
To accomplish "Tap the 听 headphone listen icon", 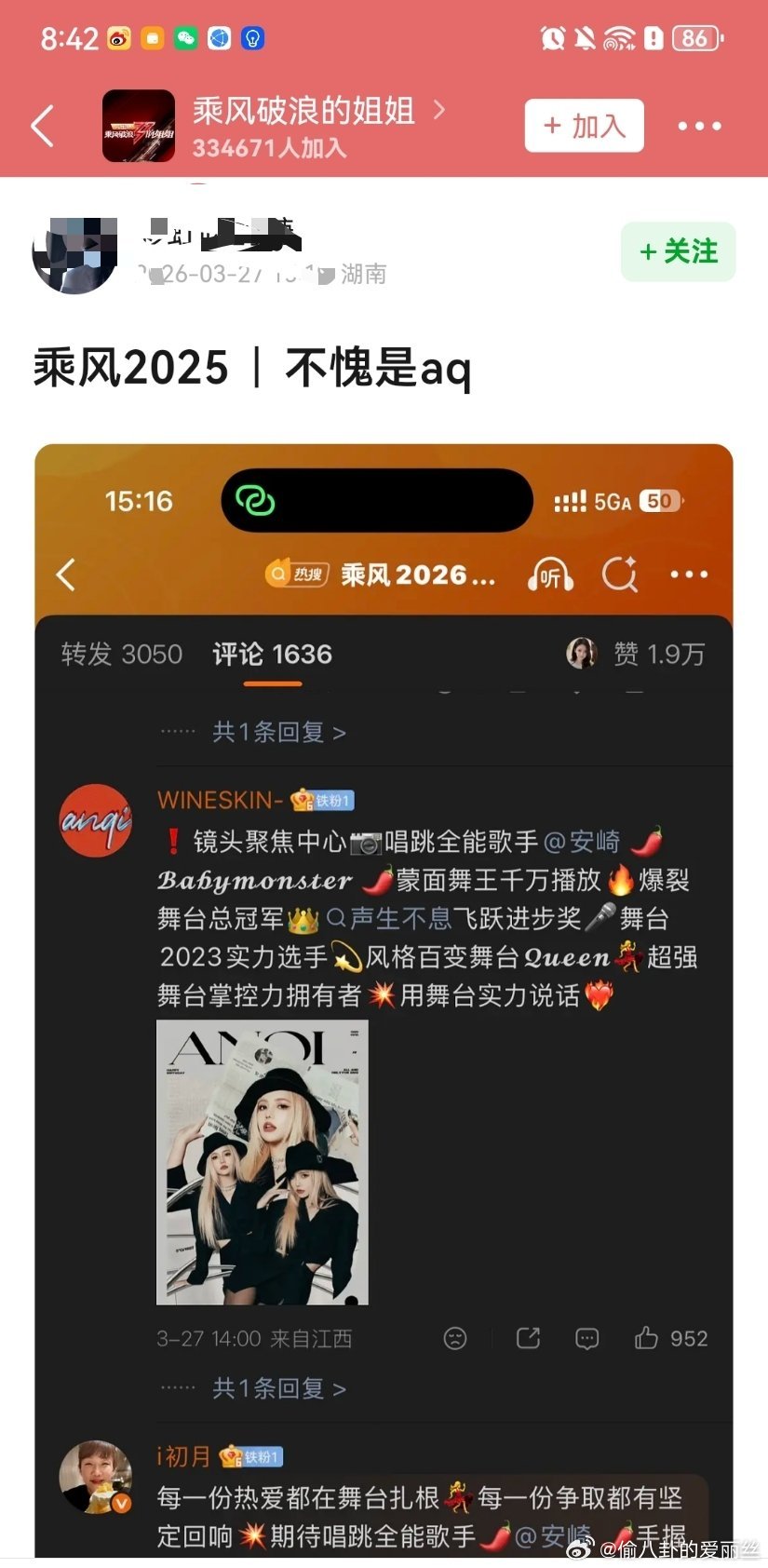I will [x=549, y=574].
